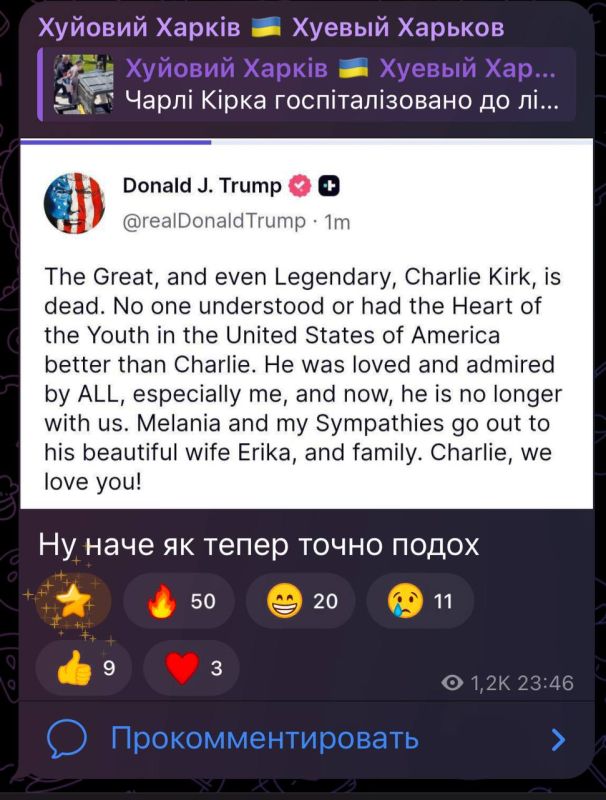Open comments via Прокомментировать

[x=265, y=739]
